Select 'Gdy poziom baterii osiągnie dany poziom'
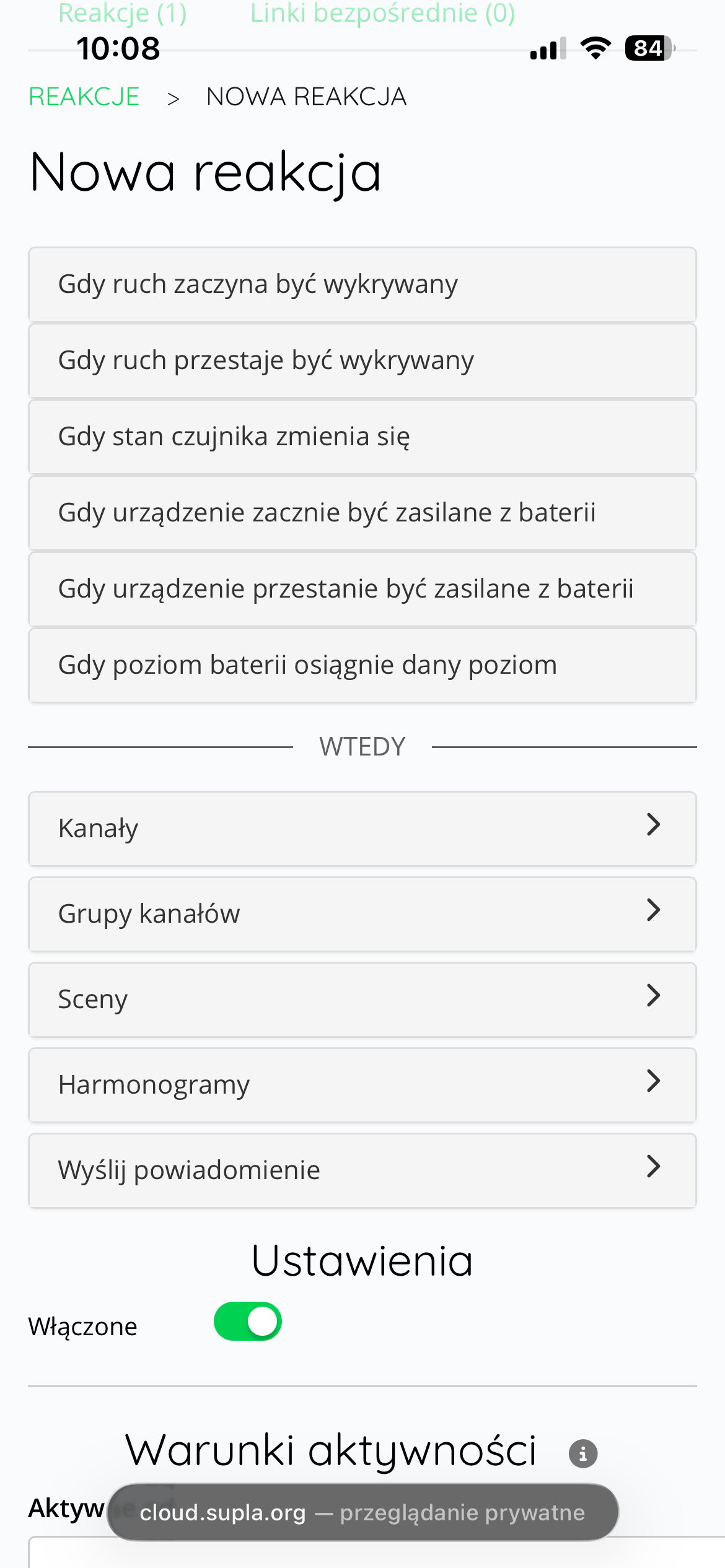 point(362,666)
